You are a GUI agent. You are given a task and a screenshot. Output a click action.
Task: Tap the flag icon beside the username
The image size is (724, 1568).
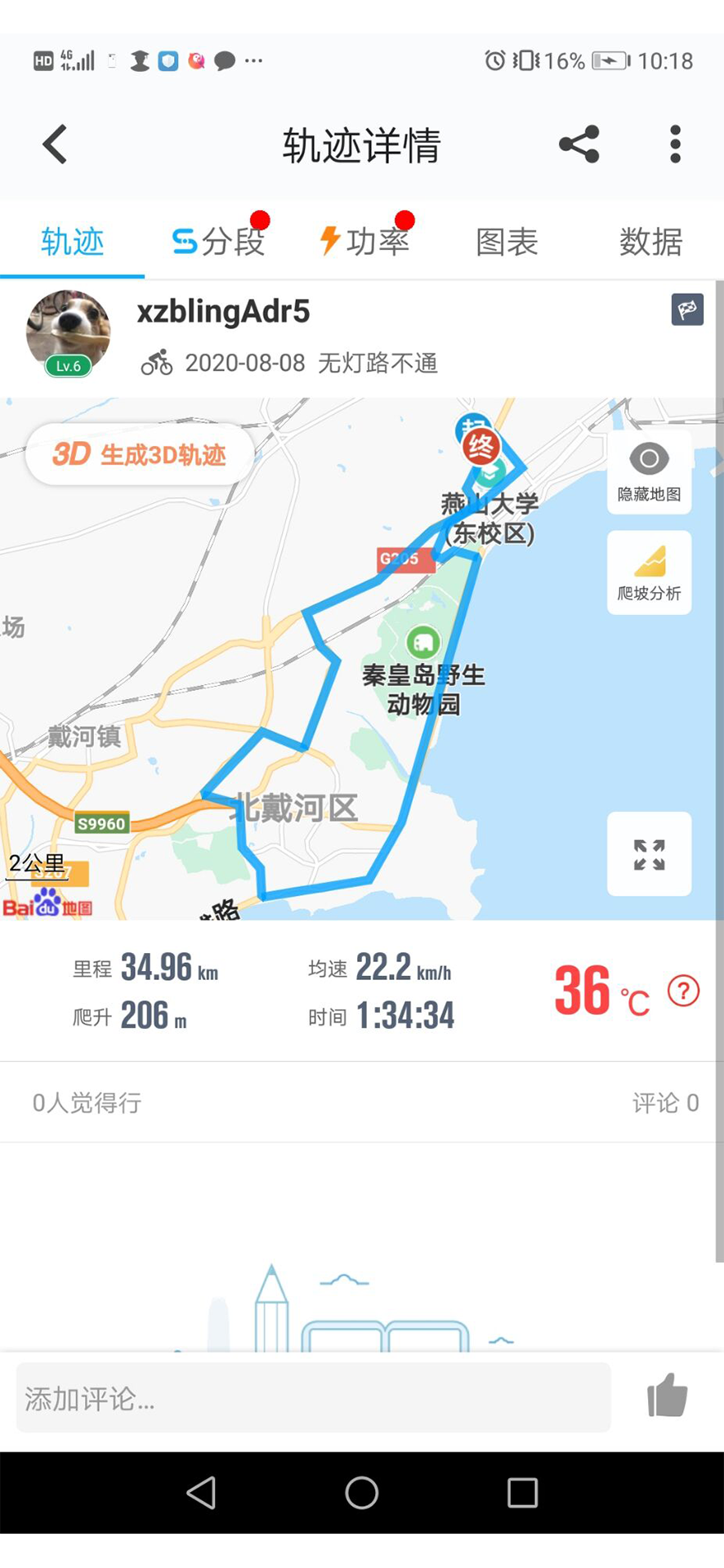point(687,310)
